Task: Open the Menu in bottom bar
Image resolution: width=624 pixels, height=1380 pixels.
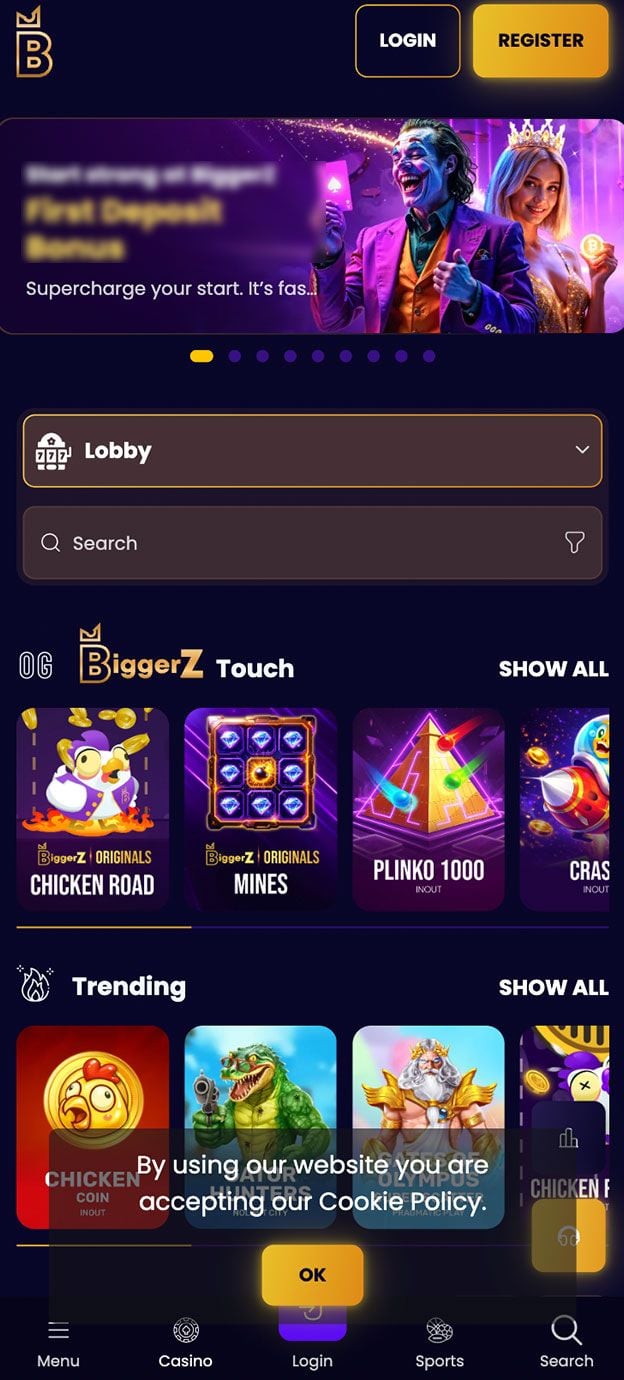Action: [58, 1343]
